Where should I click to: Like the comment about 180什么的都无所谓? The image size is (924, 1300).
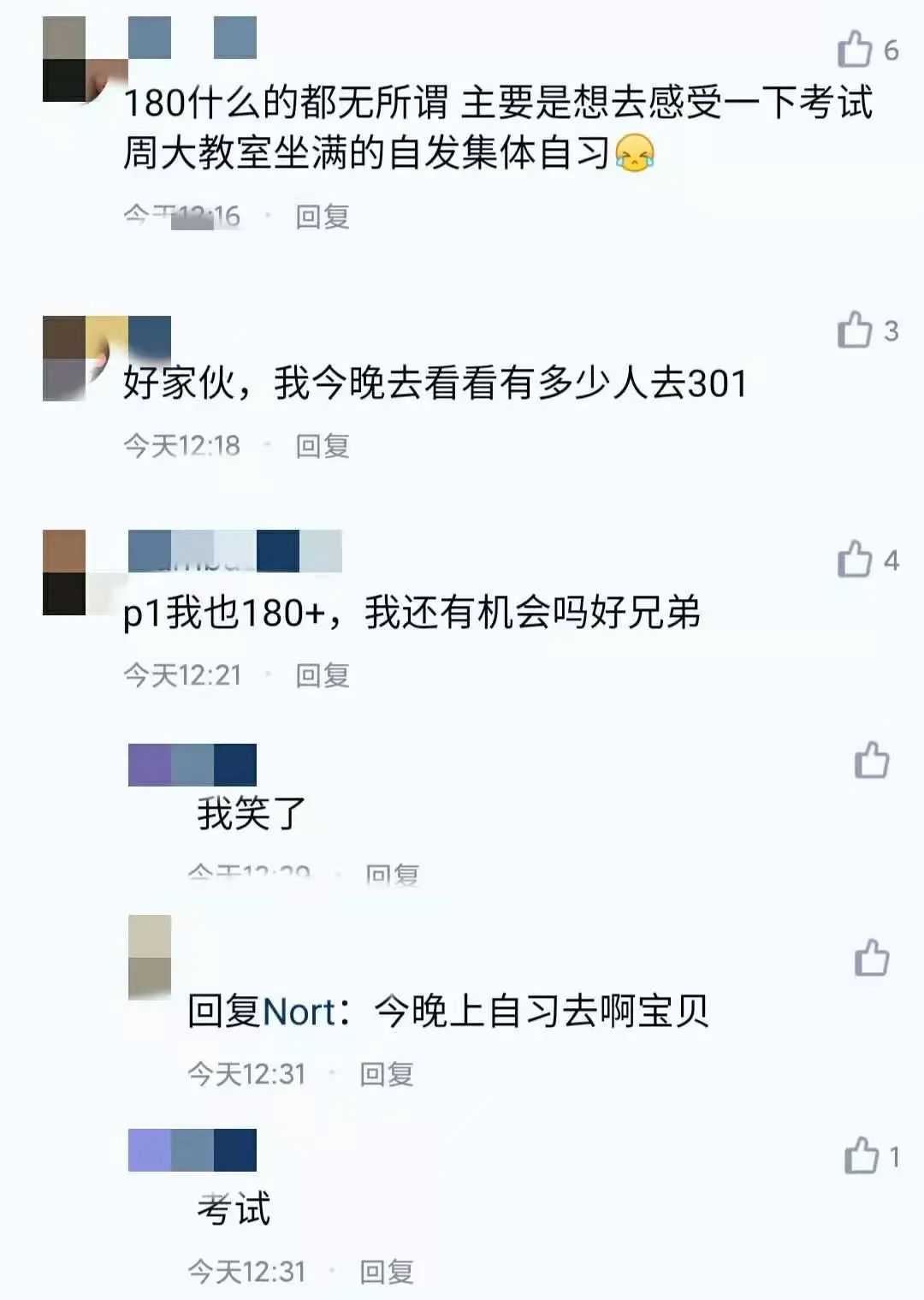(x=855, y=50)
